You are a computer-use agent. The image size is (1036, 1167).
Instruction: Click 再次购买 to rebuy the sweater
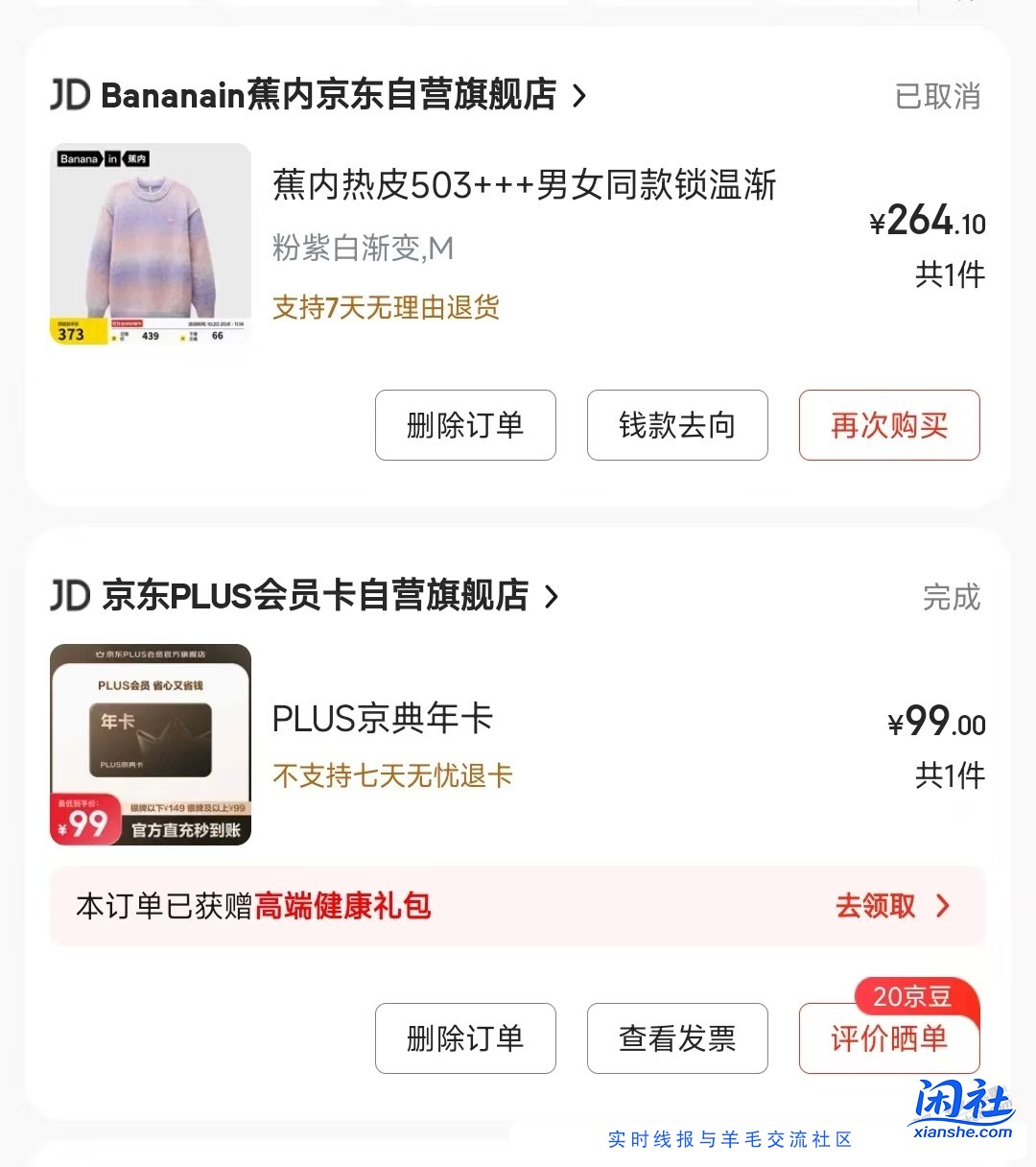tap(888, 425)
